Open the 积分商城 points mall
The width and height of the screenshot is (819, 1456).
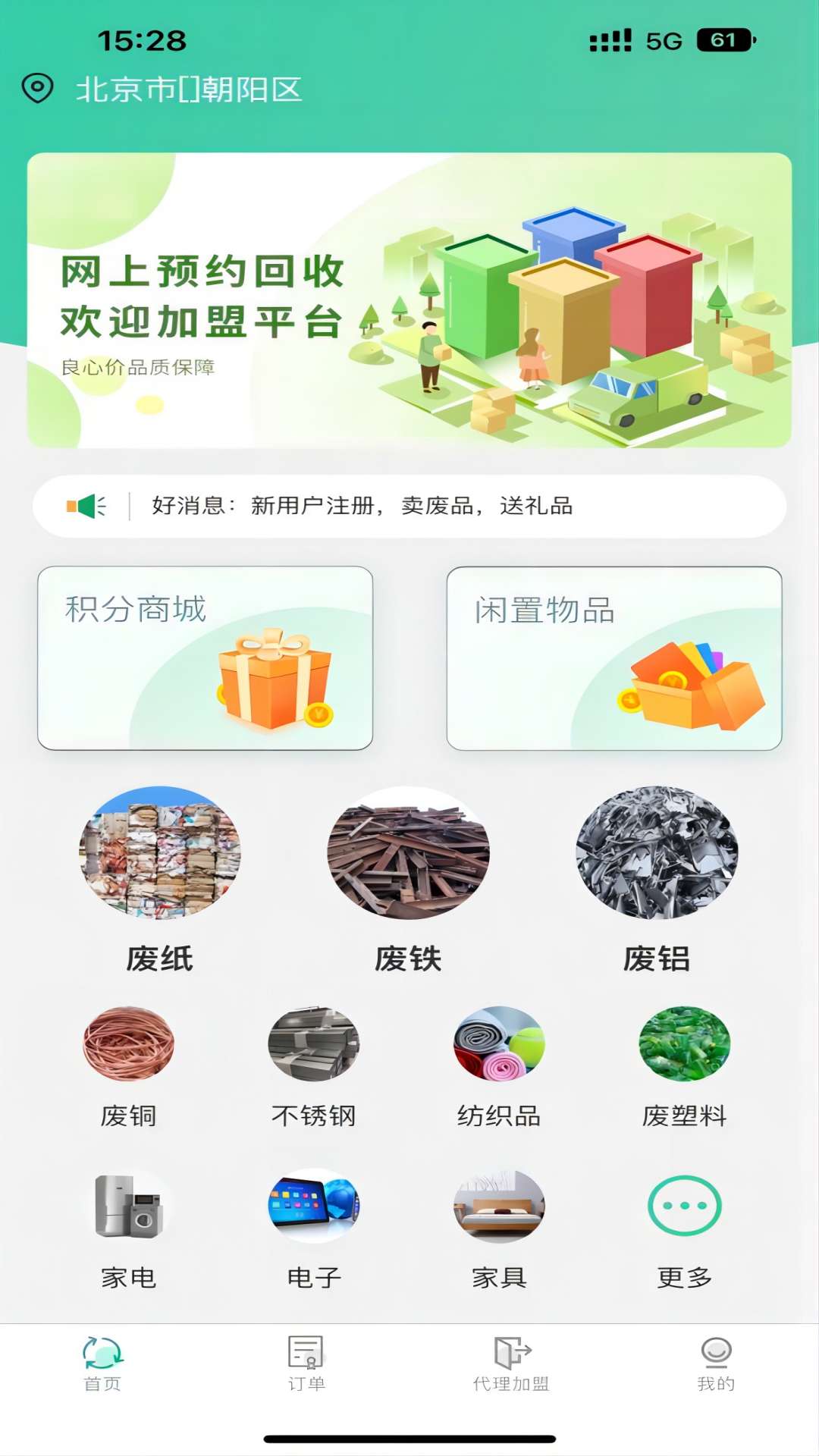(203, 658)
